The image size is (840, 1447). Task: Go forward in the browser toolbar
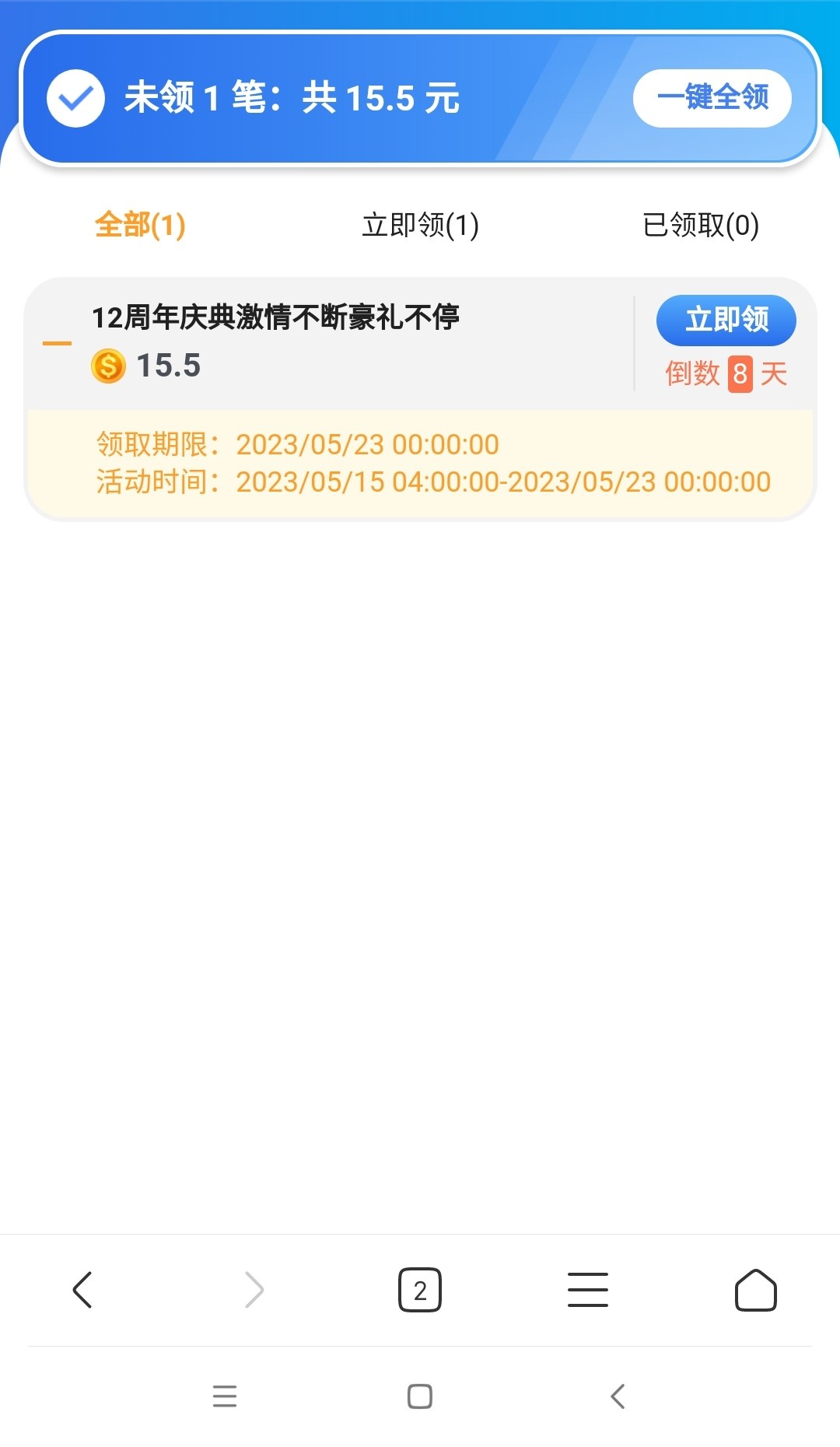(254, 1290)
